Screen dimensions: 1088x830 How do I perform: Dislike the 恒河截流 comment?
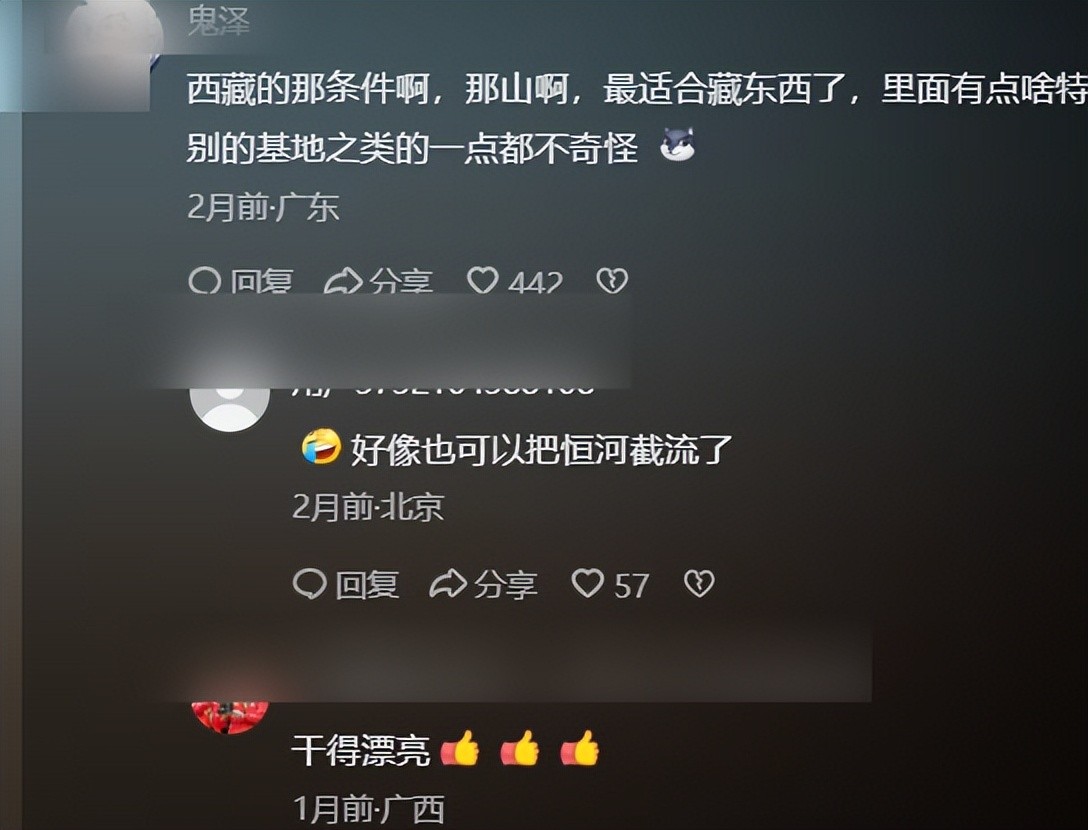698,584
